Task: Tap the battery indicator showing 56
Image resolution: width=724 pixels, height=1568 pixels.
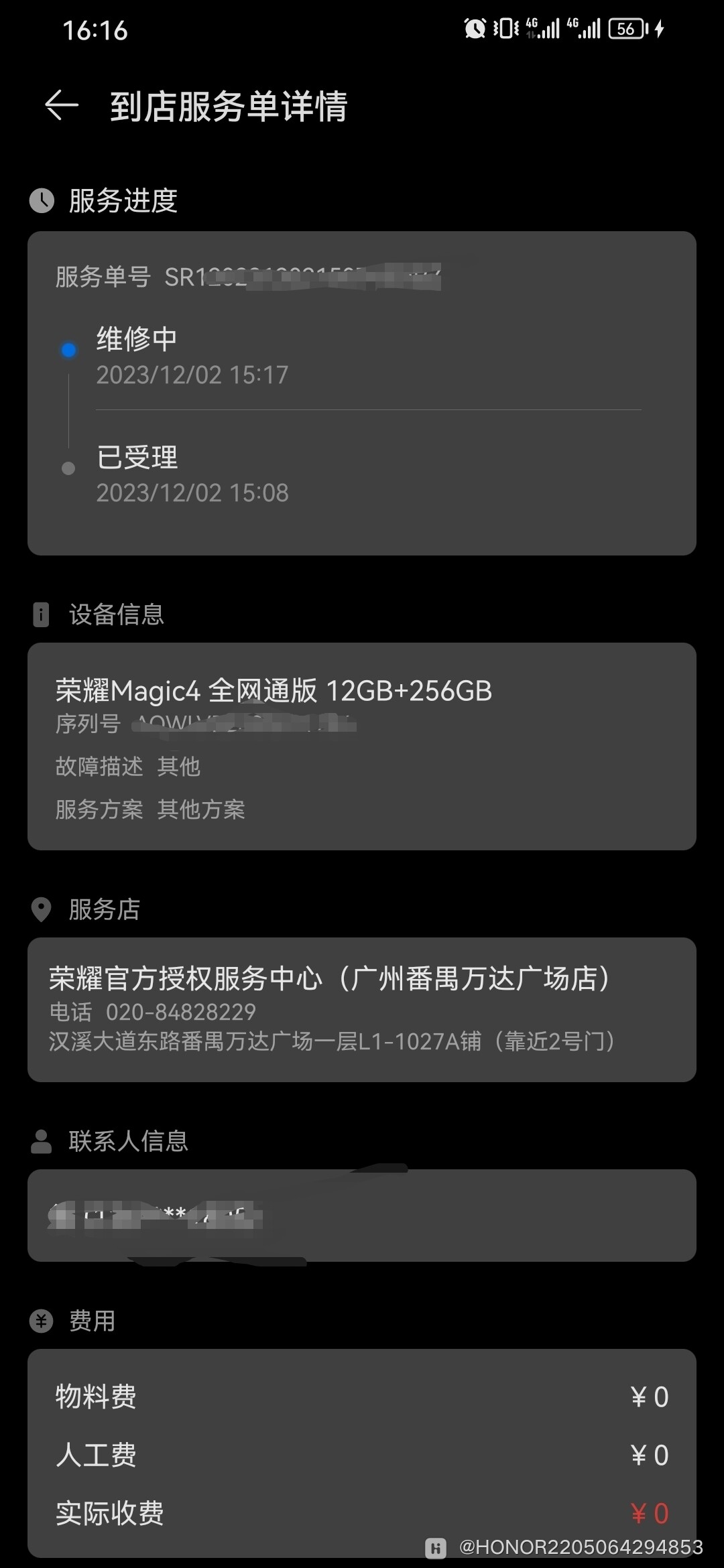Action: 627,28
